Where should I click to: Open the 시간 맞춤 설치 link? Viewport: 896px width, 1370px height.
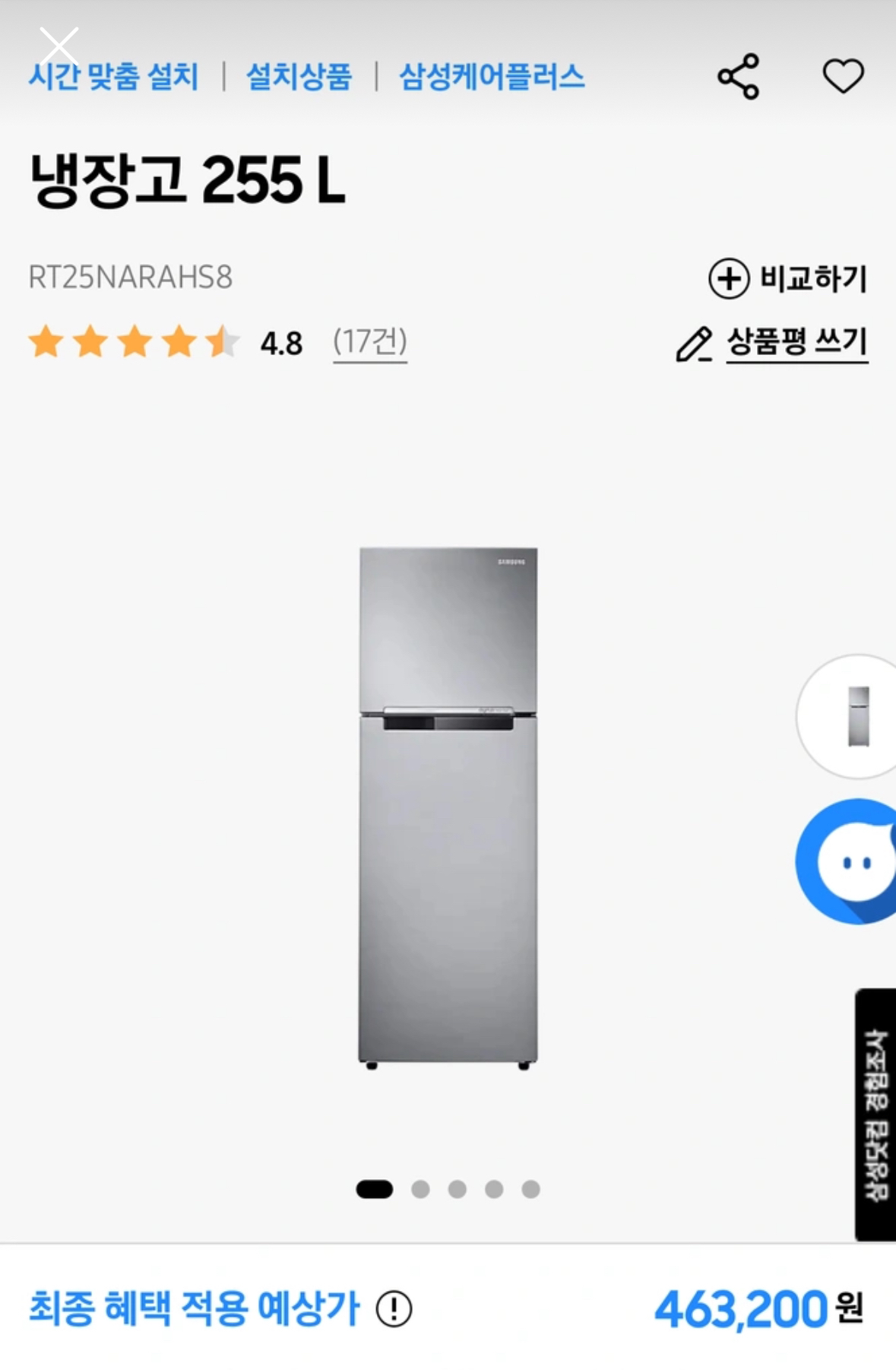coord(113,77)
